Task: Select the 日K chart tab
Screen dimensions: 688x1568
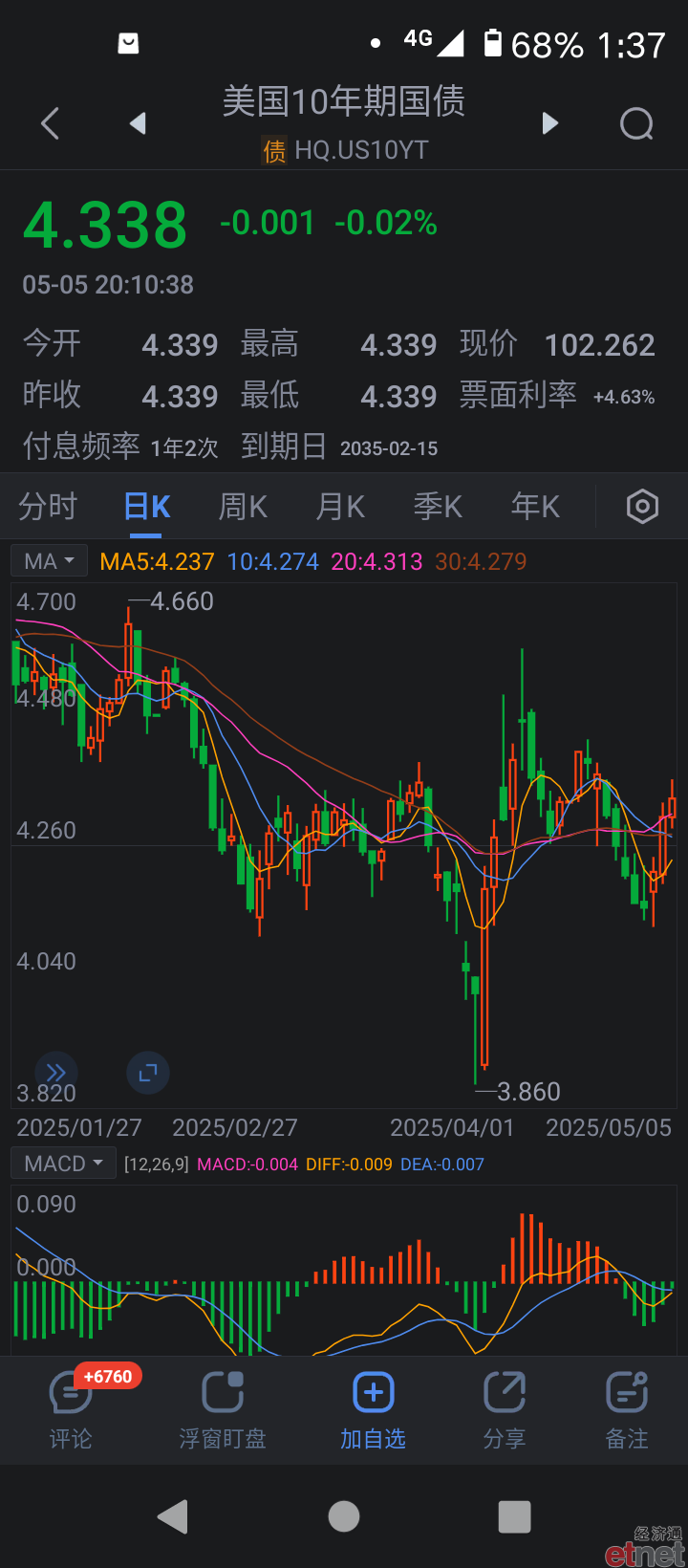Action: point(147,506)
